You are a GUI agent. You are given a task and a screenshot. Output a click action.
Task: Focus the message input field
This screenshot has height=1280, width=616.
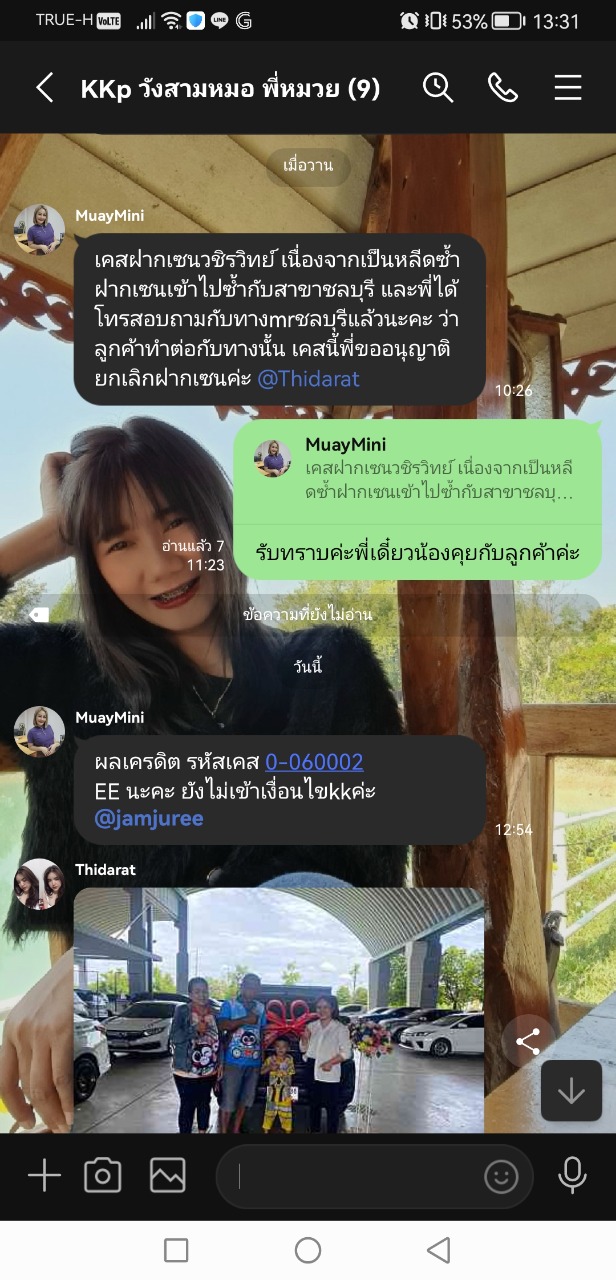(350, 1176)
